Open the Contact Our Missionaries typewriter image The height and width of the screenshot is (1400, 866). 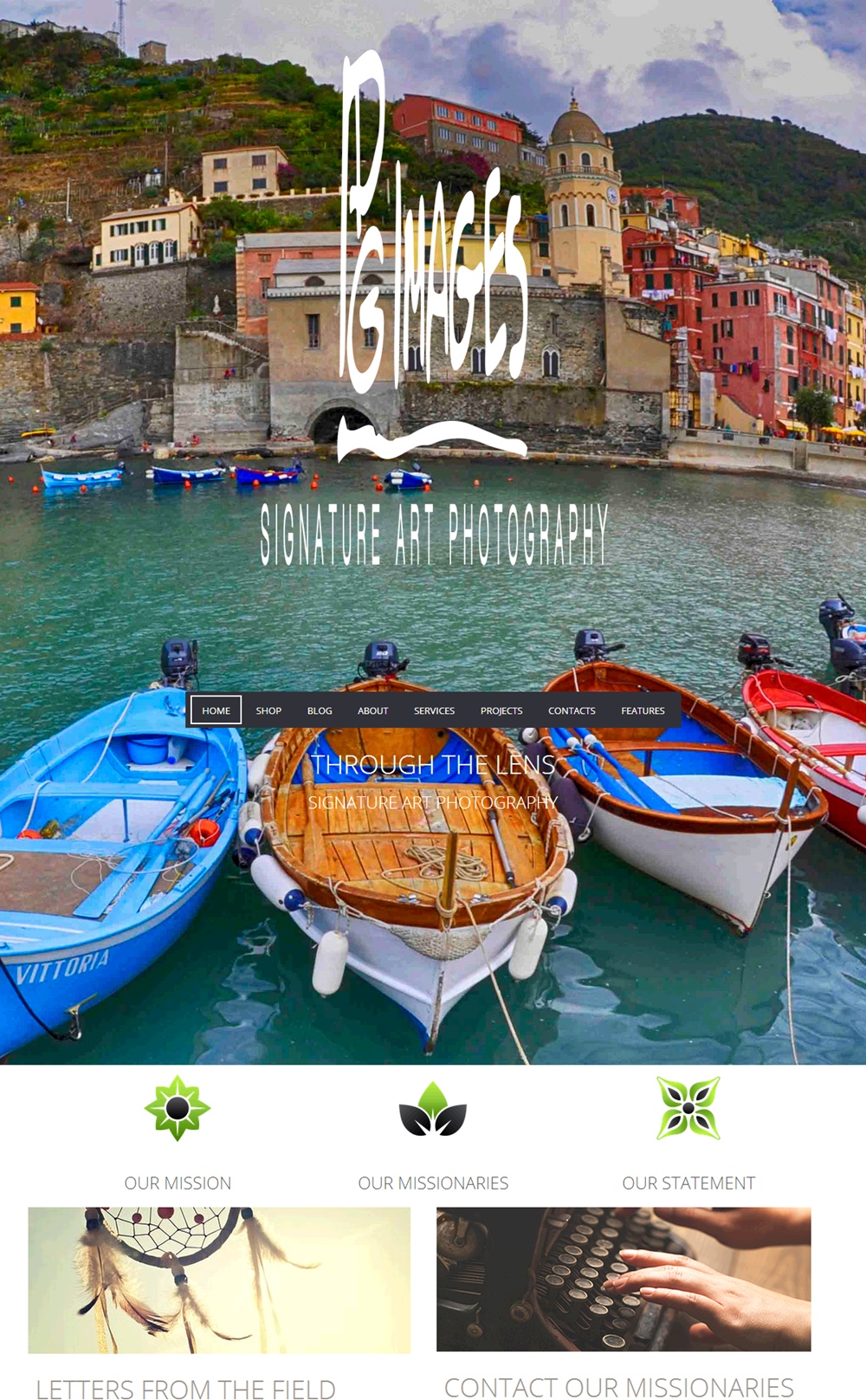click(x=624, y=1280)
